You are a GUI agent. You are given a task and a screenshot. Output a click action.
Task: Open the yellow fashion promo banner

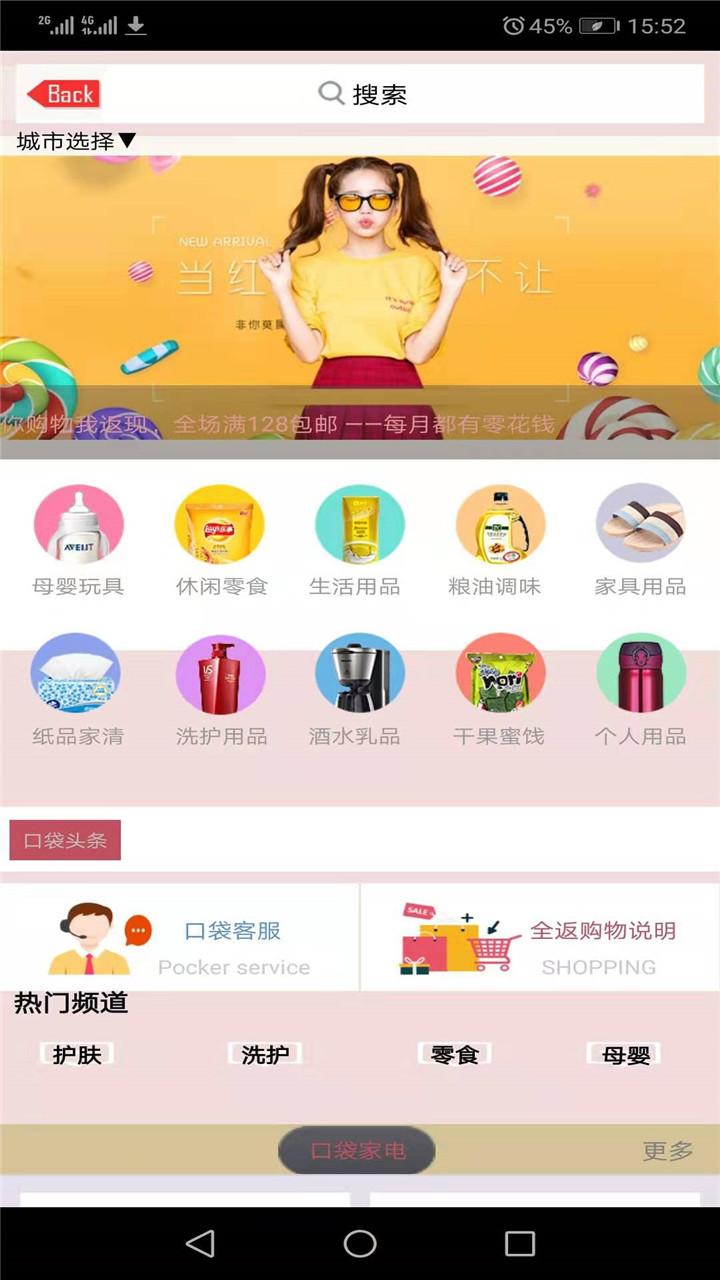(360, 298)
